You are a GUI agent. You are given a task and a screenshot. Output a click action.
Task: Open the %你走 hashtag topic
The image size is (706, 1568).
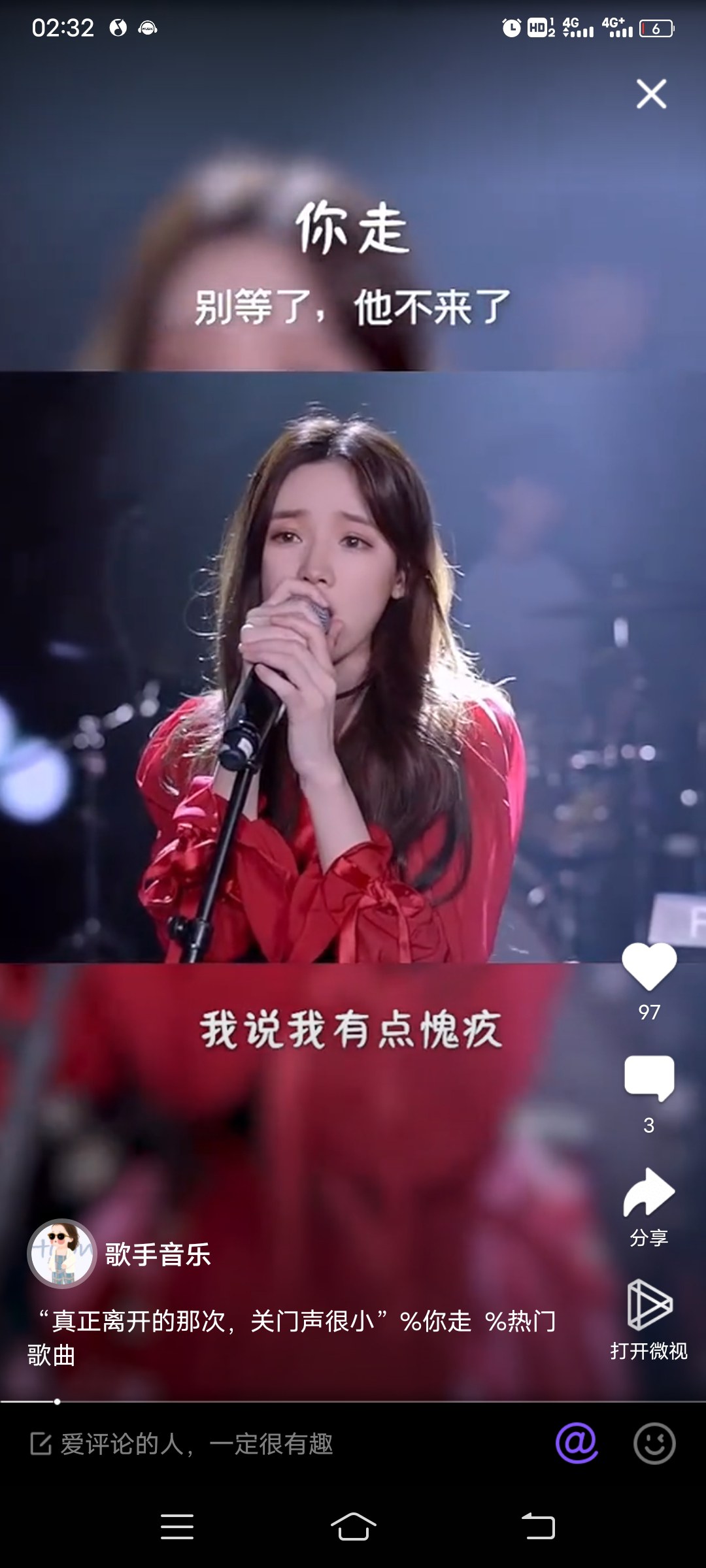coord(436,1322)
